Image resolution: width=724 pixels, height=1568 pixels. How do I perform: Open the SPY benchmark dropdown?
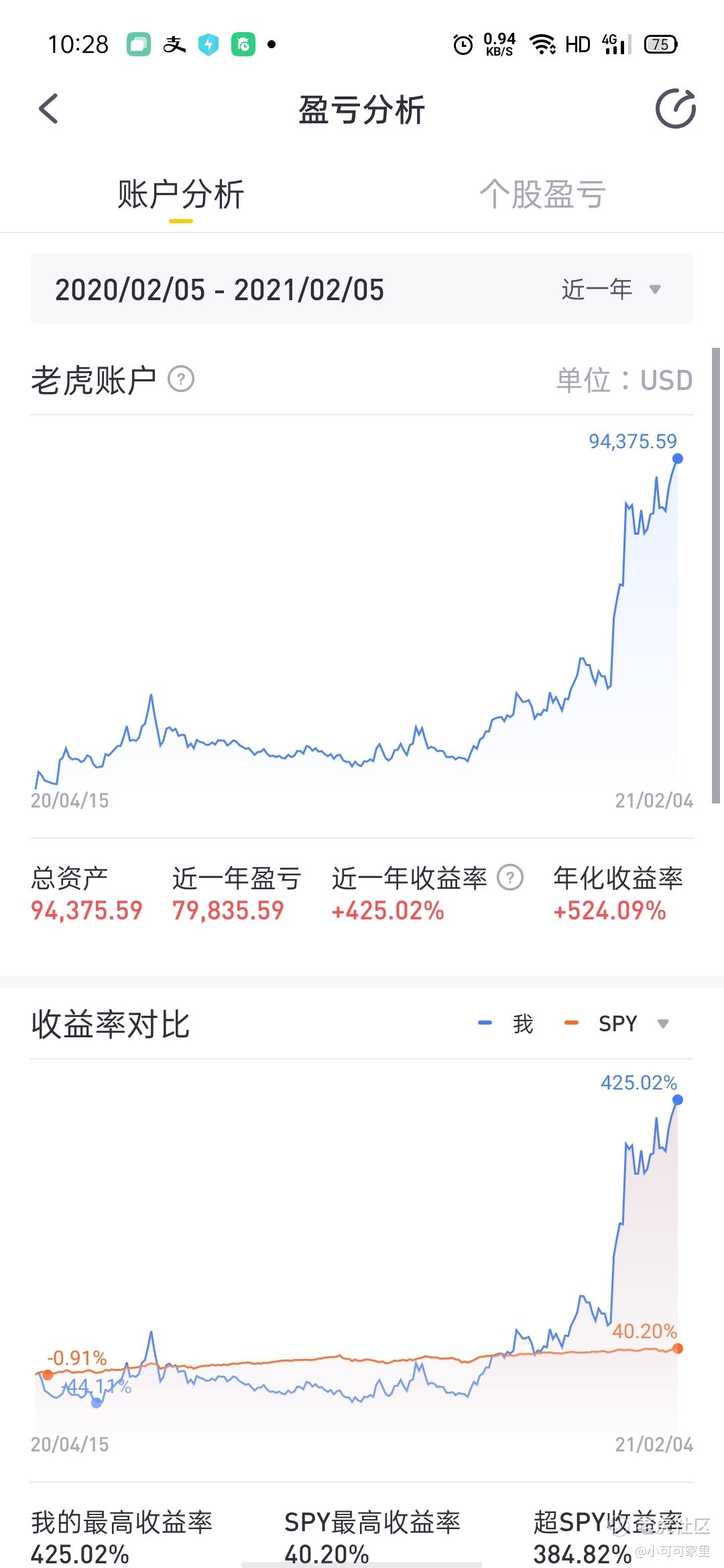(x=633, y=1023)
